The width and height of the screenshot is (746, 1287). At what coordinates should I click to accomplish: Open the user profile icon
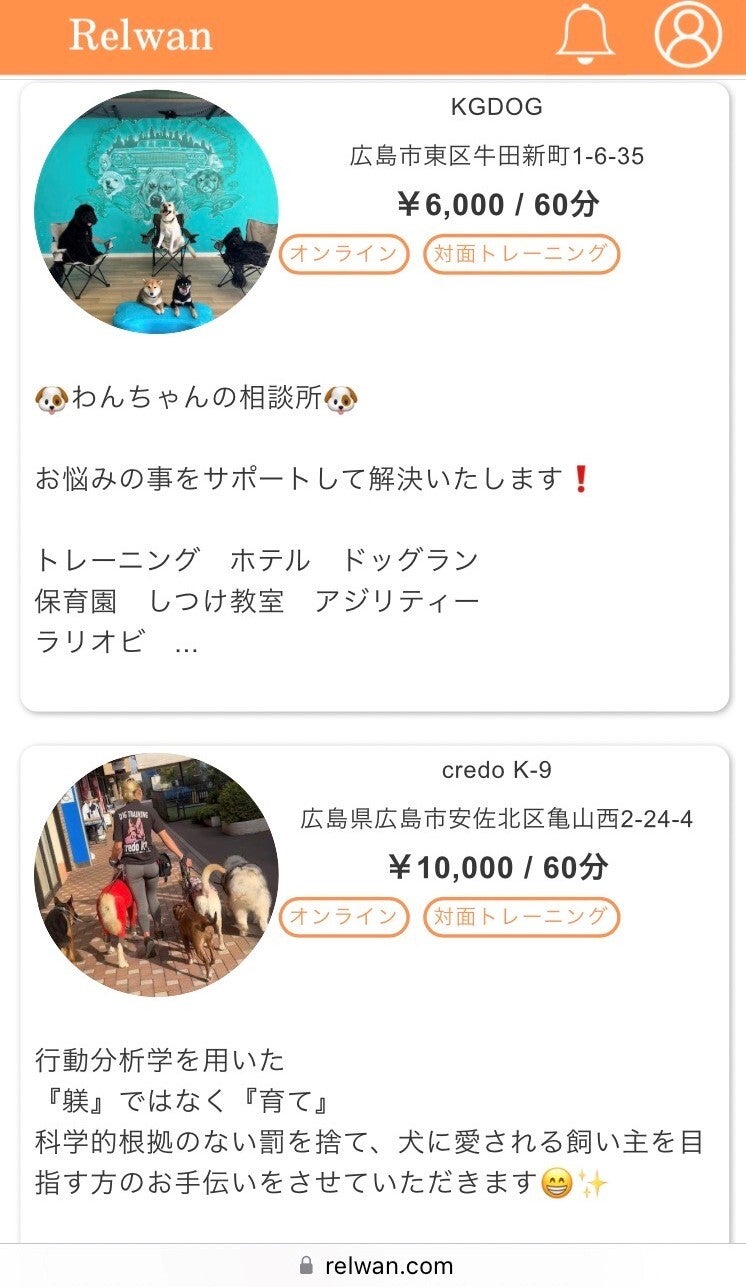point(687,34)
